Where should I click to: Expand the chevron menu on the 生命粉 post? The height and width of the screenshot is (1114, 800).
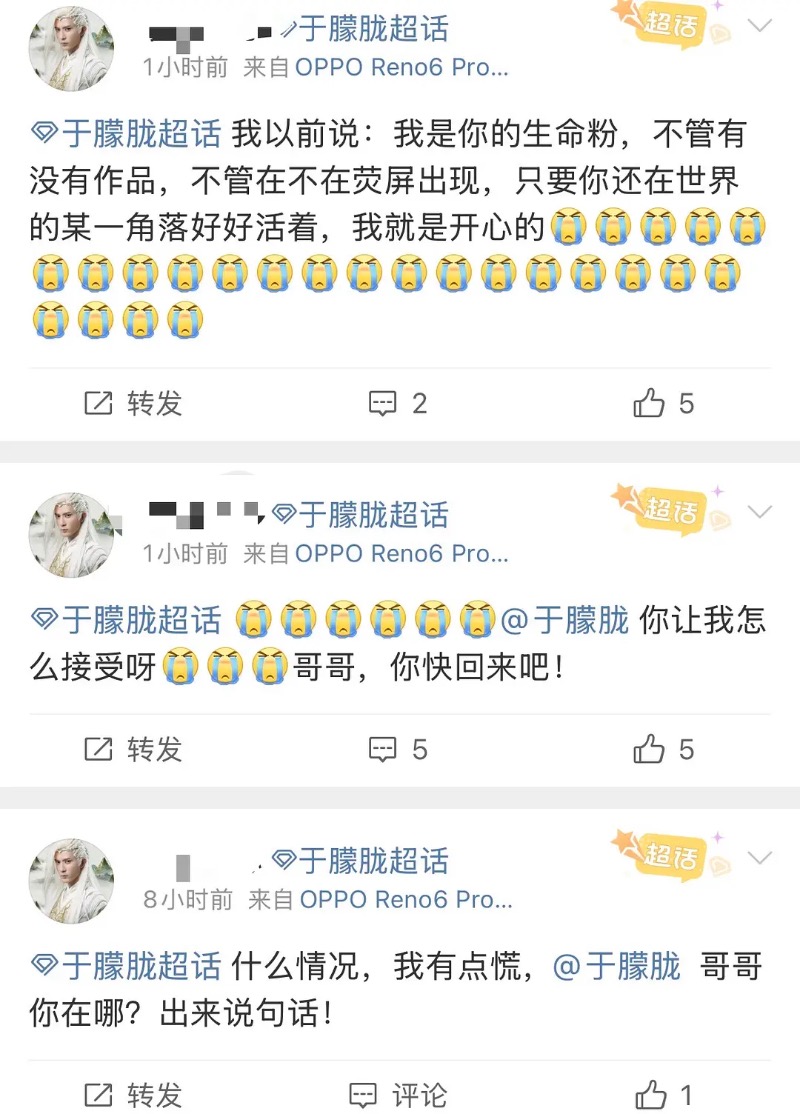(x=760, y=27)
